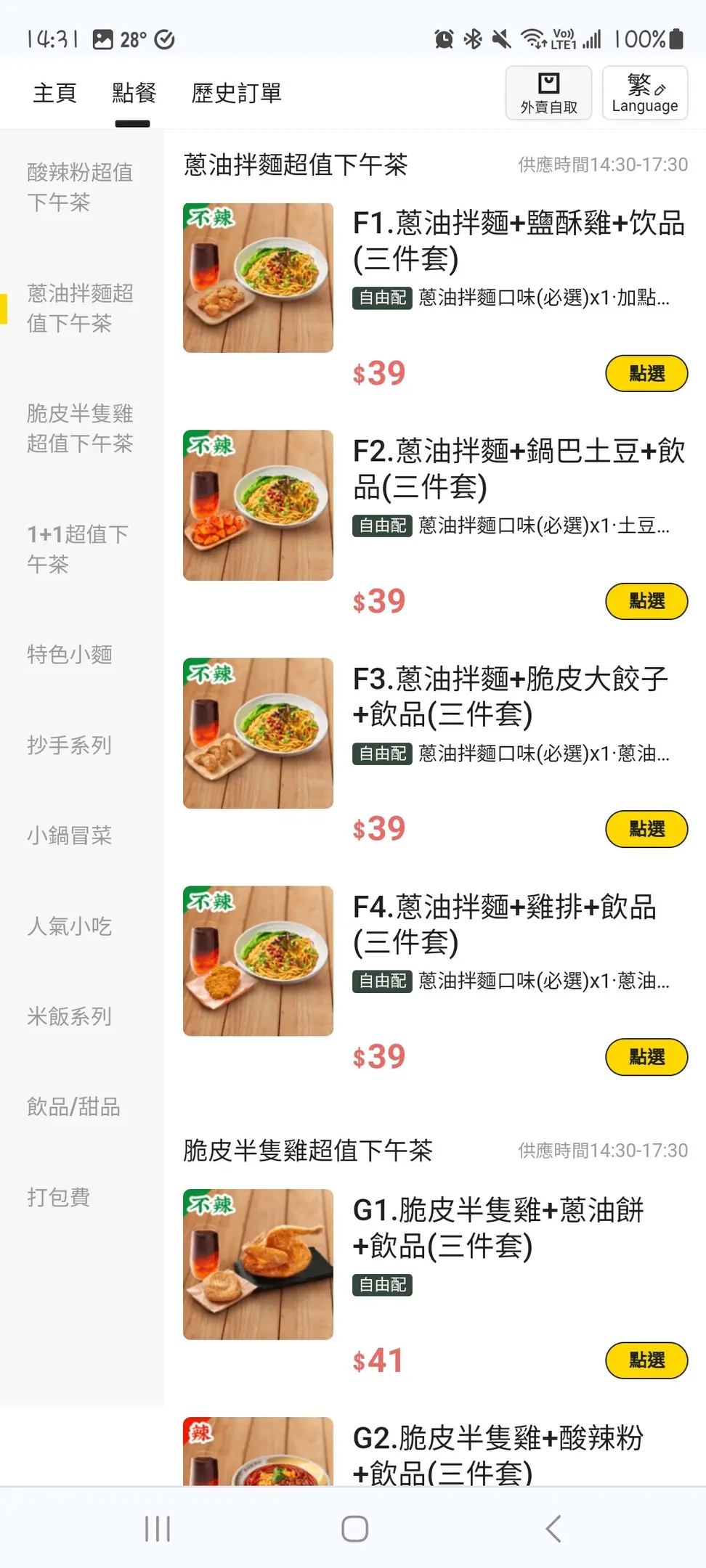Go back using the system back button

[553, 1529]
